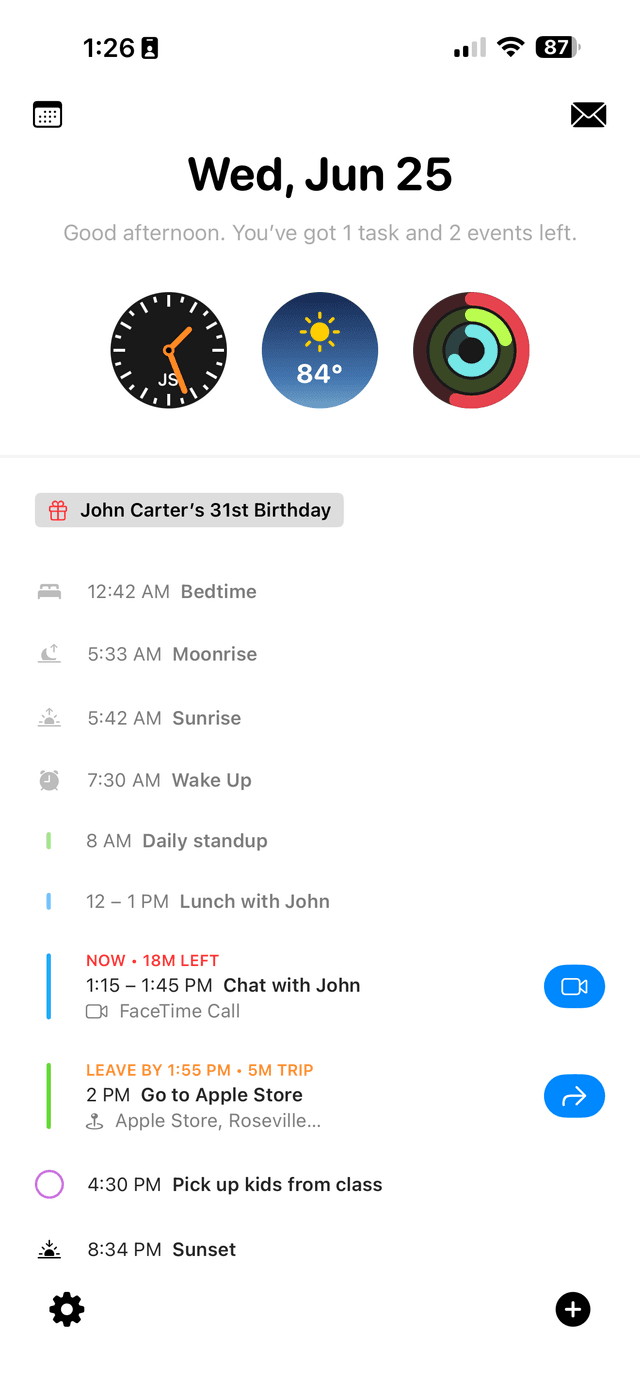Screen dimensions: 640x1391
Task: Tap the analog clock widget
Action: click(x=168, y=350)
